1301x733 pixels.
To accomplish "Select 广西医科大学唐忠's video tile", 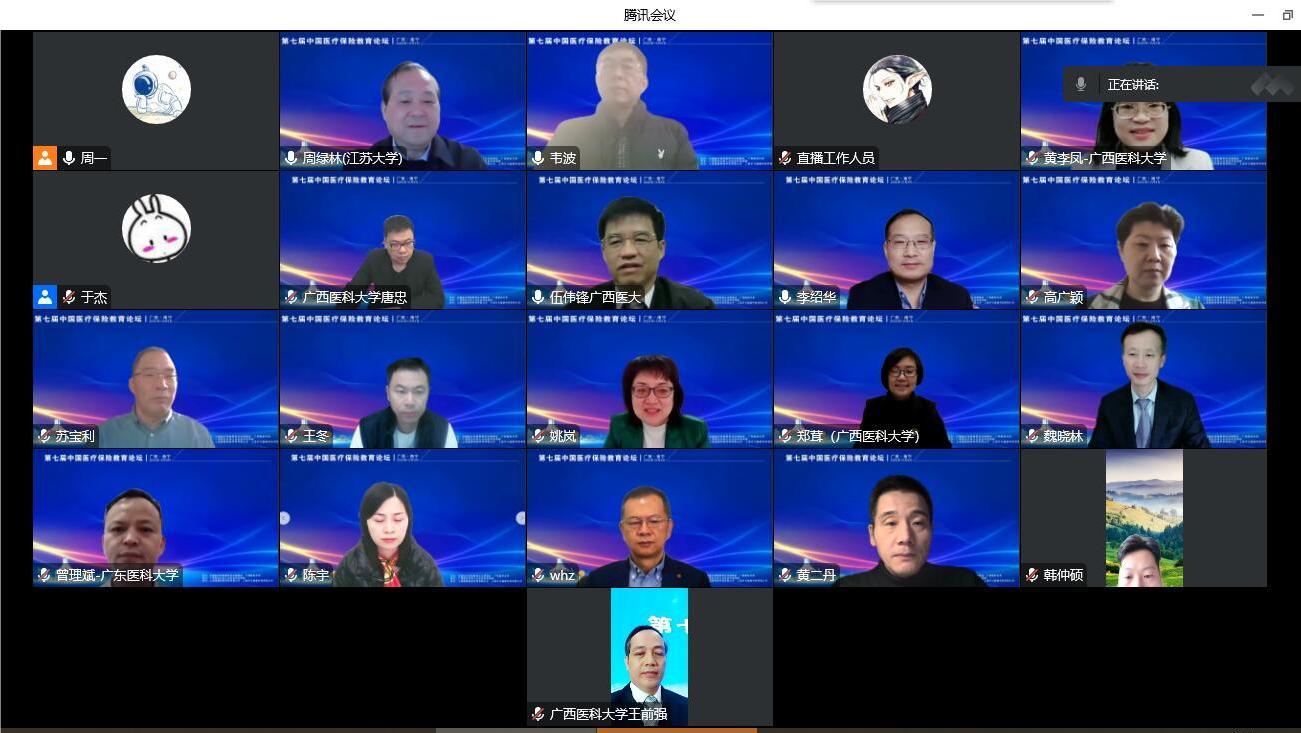I will coord(402,239).
